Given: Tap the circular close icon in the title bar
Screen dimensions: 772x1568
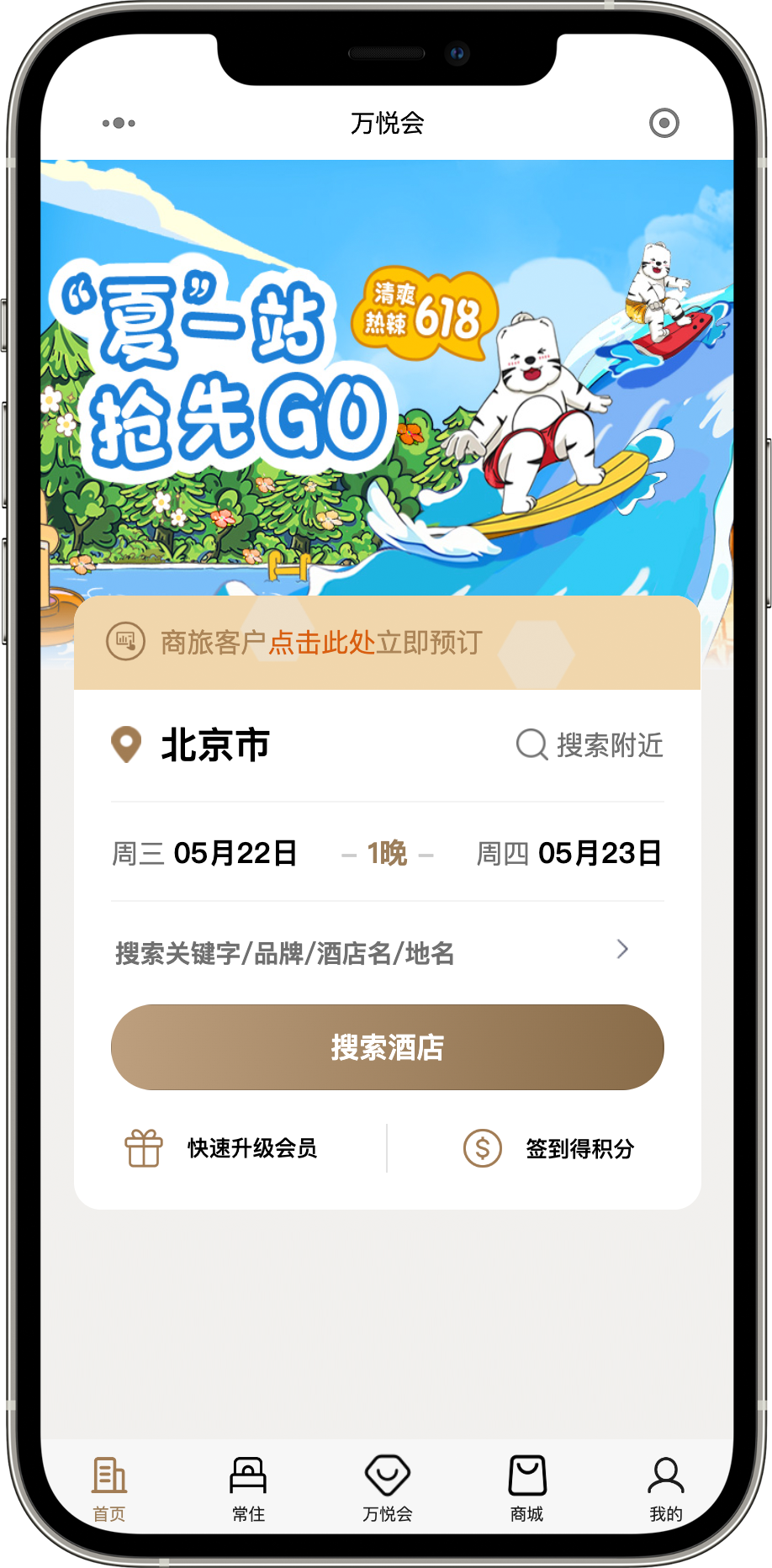Looking at the screenshot, I should click(x=664, y=123).
